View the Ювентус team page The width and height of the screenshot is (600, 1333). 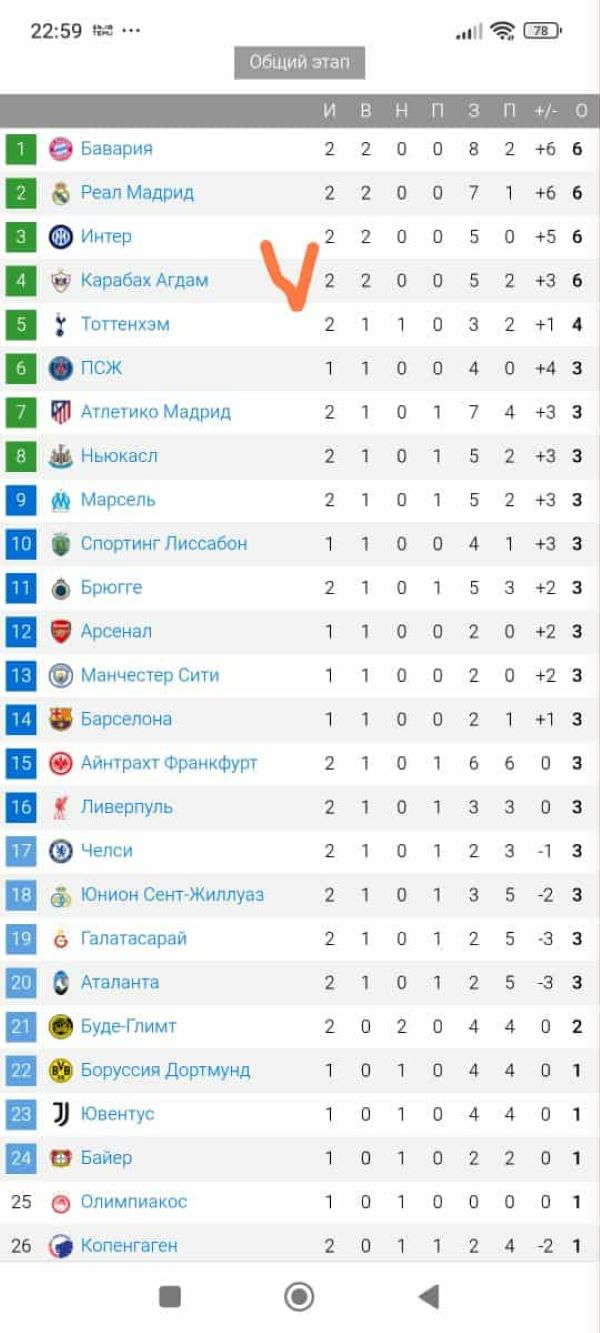pyautogui.click(x=117, y=1114)
